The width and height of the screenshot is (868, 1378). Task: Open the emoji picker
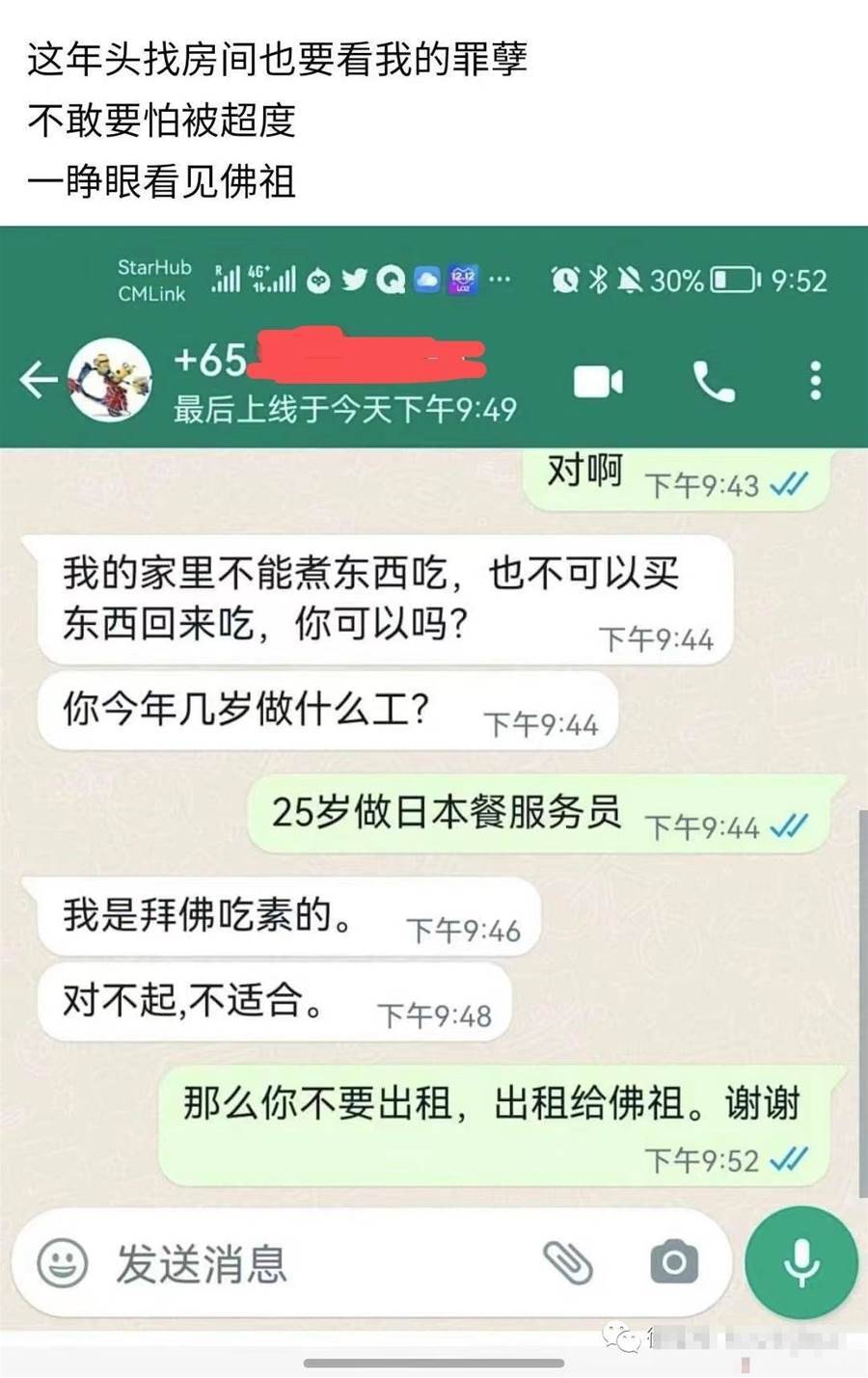tap(63, 1261)
